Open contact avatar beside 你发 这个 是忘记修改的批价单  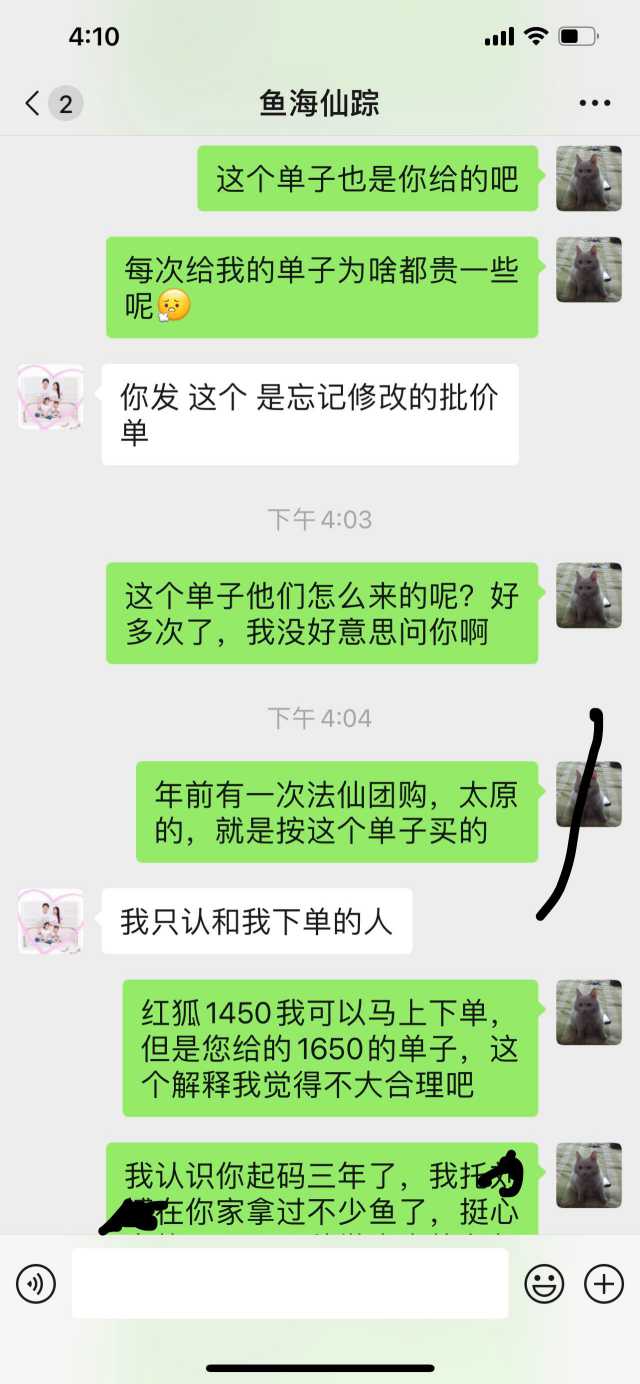(50, 397)
